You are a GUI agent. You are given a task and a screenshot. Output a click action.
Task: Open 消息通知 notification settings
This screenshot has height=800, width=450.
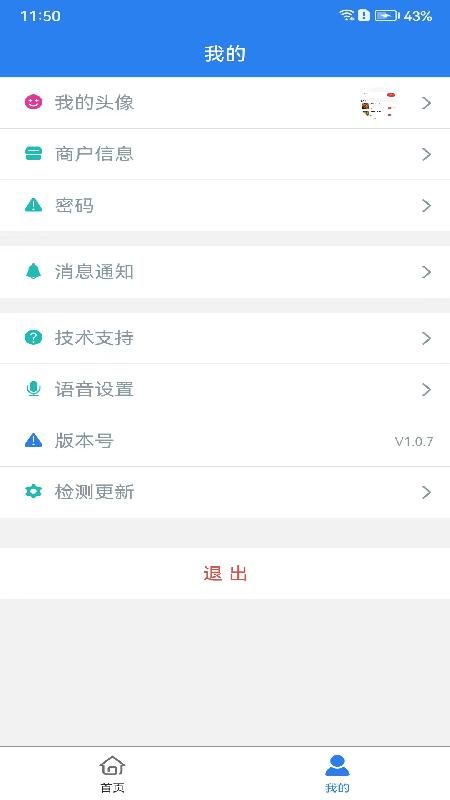coord(225,272)
